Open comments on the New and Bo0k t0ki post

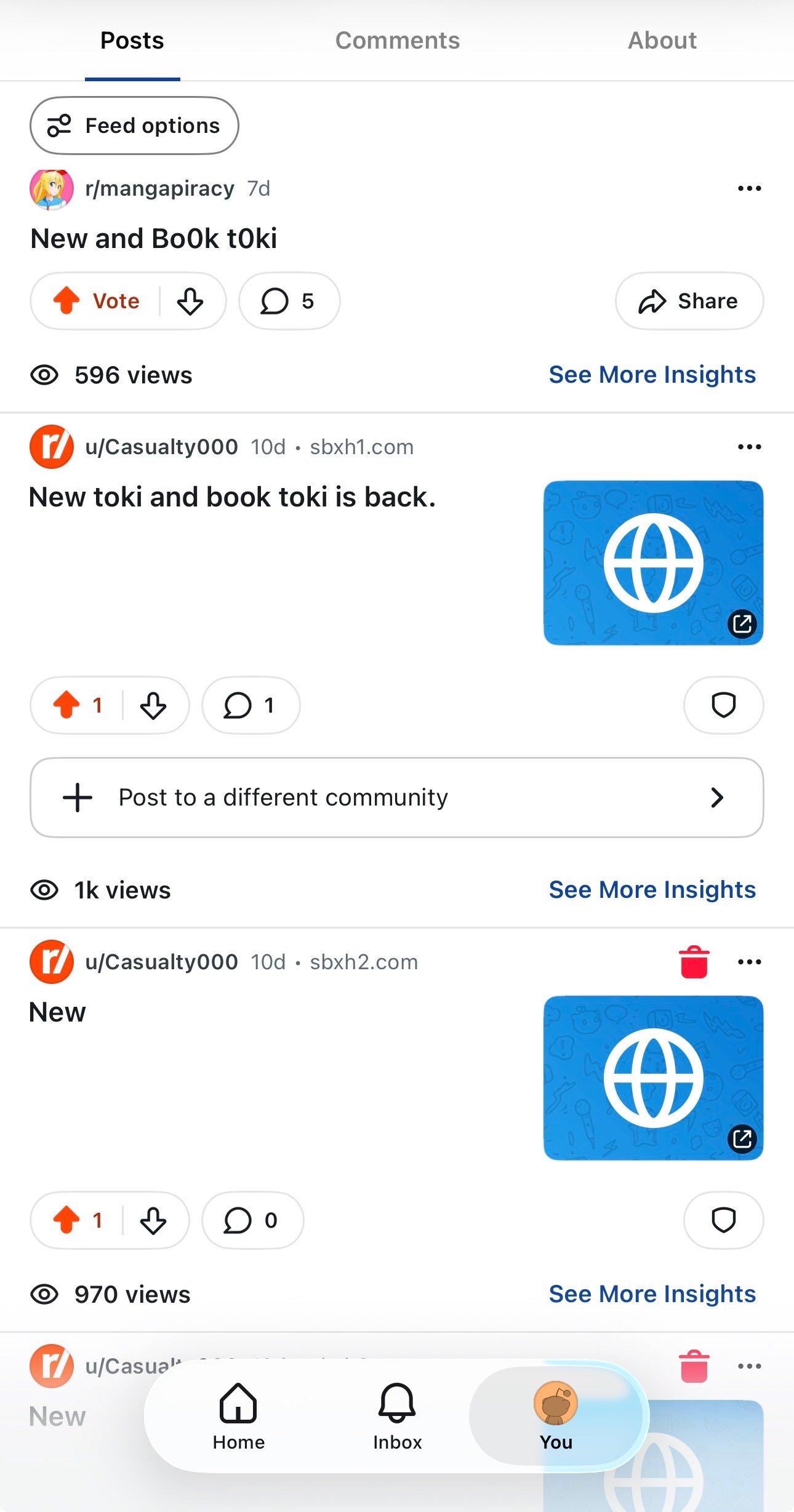(289, 301)
